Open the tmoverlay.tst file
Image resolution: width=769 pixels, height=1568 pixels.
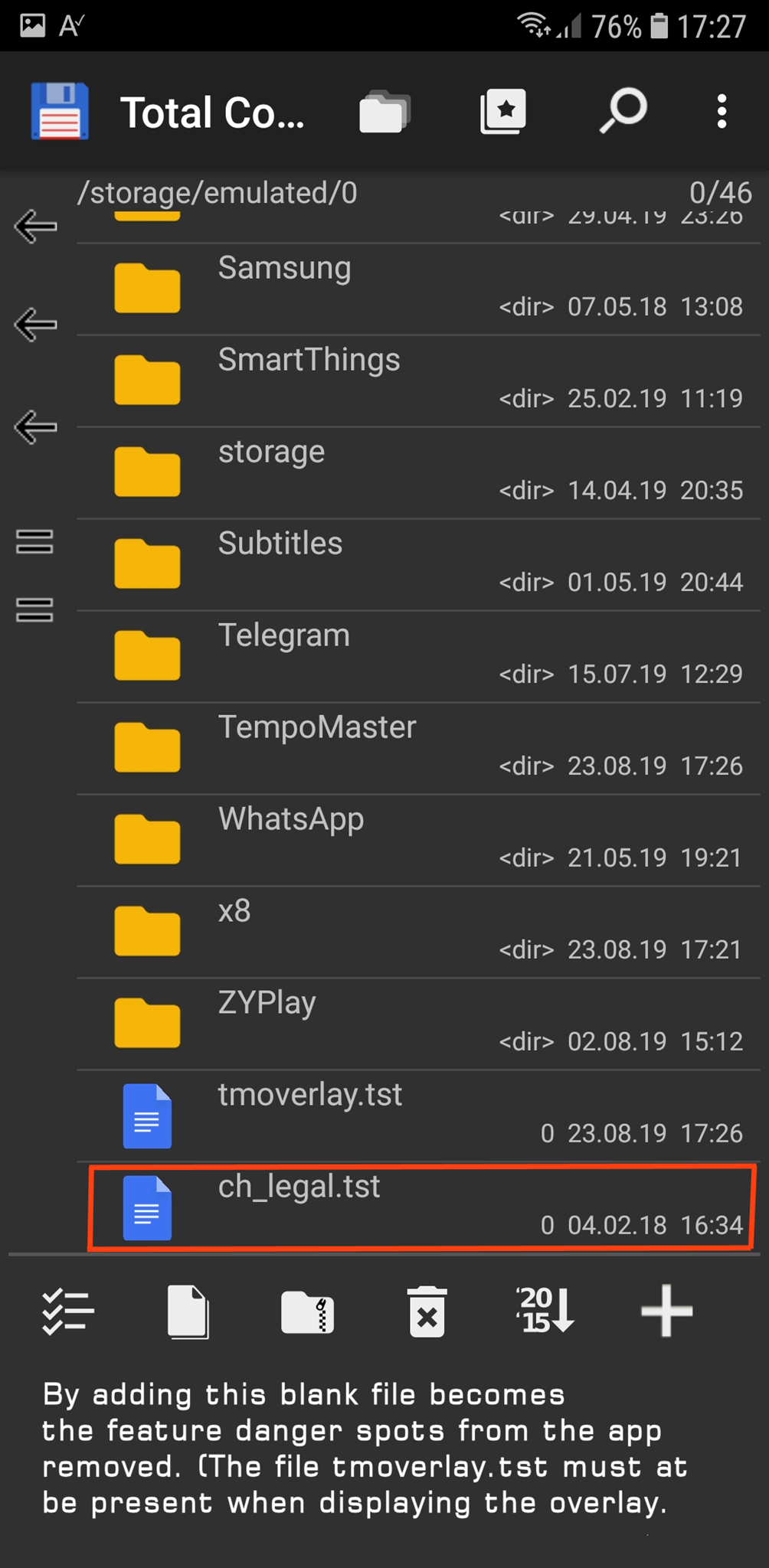[418, 1116]
